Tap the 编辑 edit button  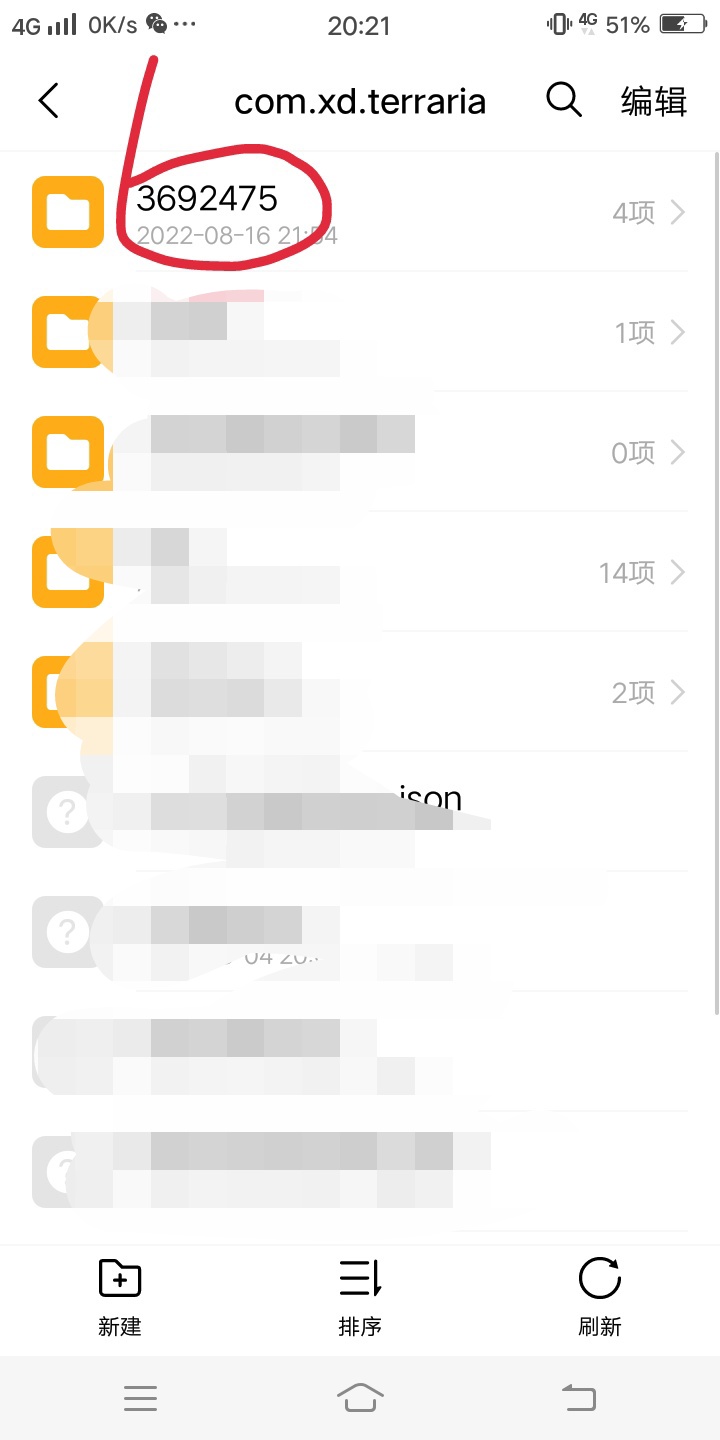click(654, 101)
